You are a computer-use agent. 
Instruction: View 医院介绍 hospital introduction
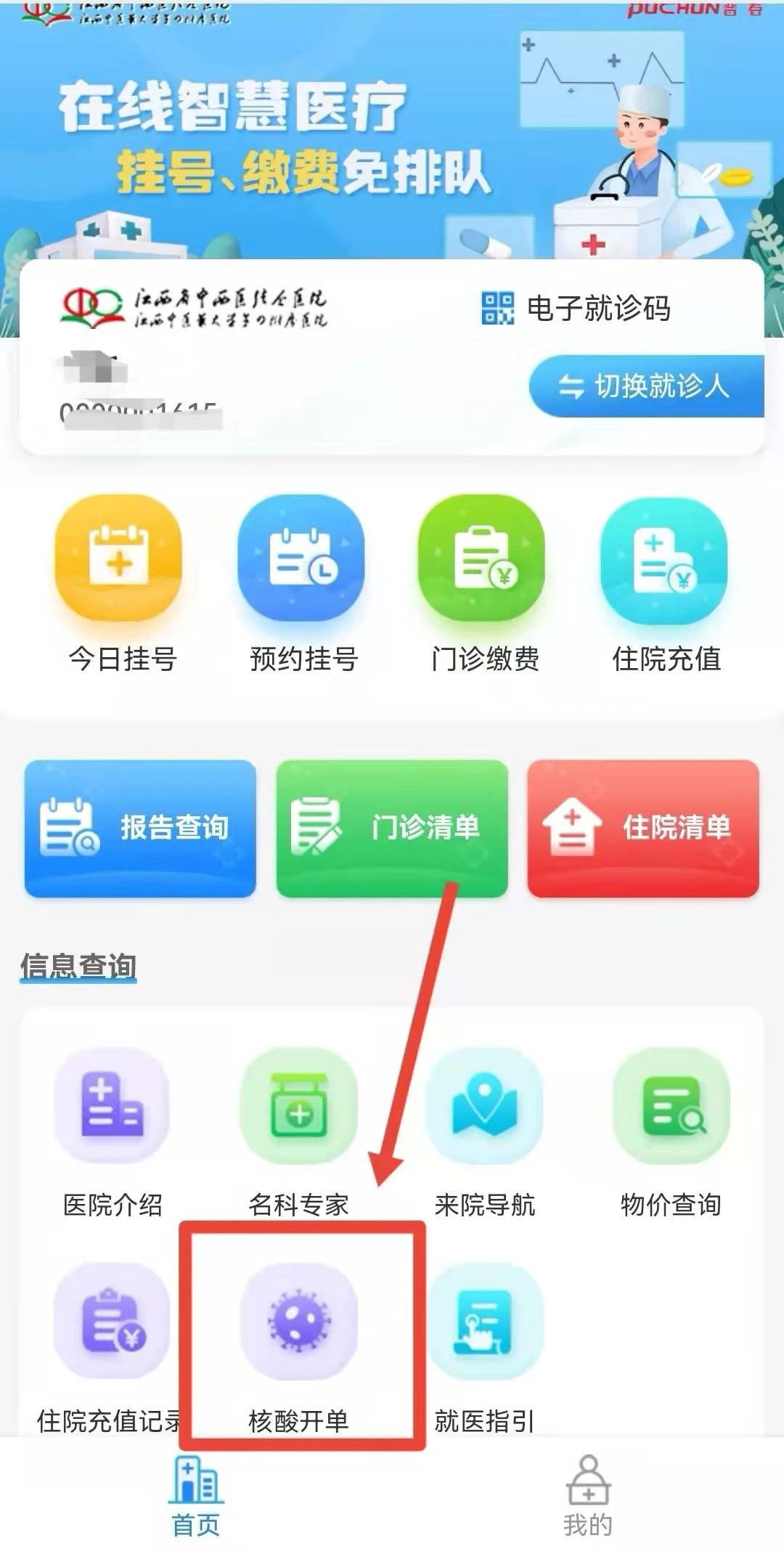tap(113, 1133)
